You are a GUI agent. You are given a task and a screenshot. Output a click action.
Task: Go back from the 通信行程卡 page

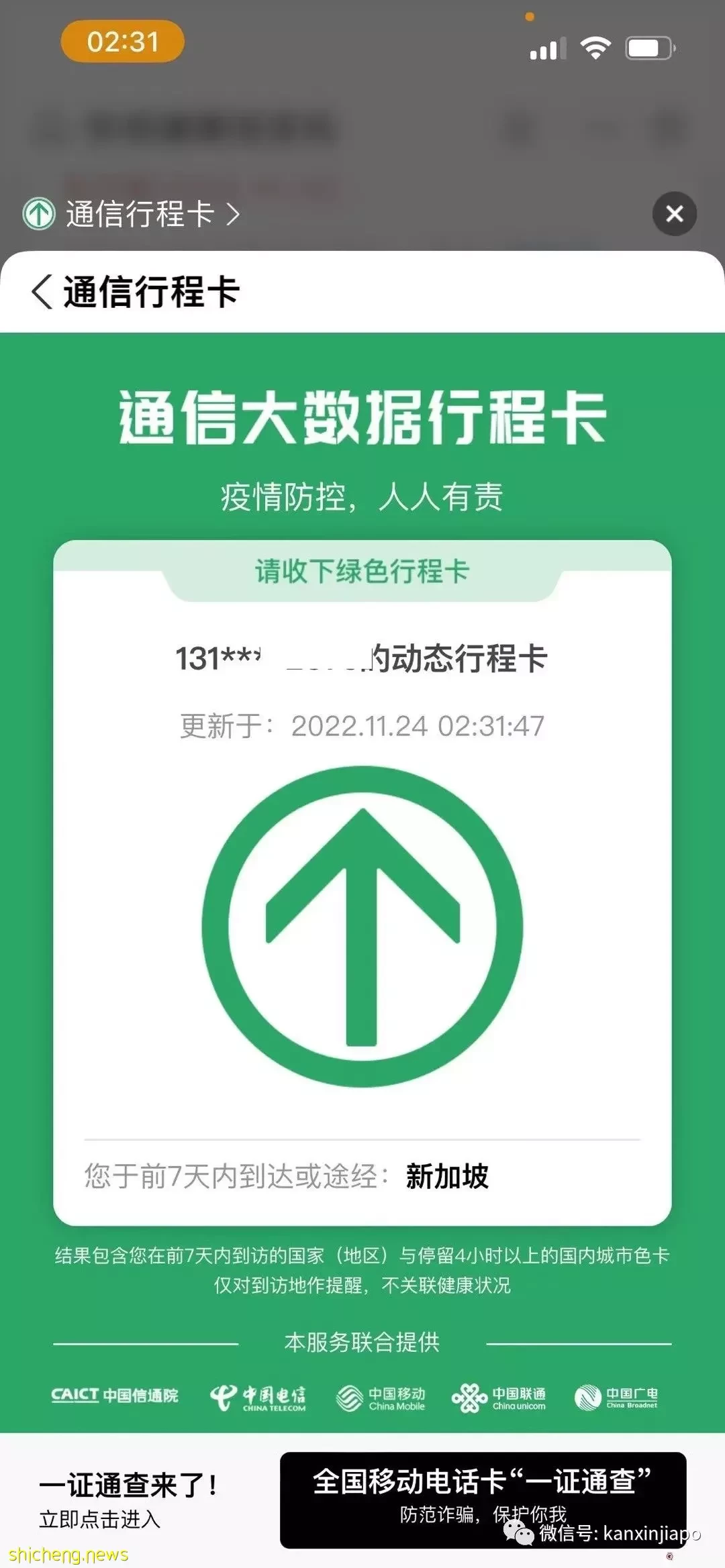[x=42, y=292]
